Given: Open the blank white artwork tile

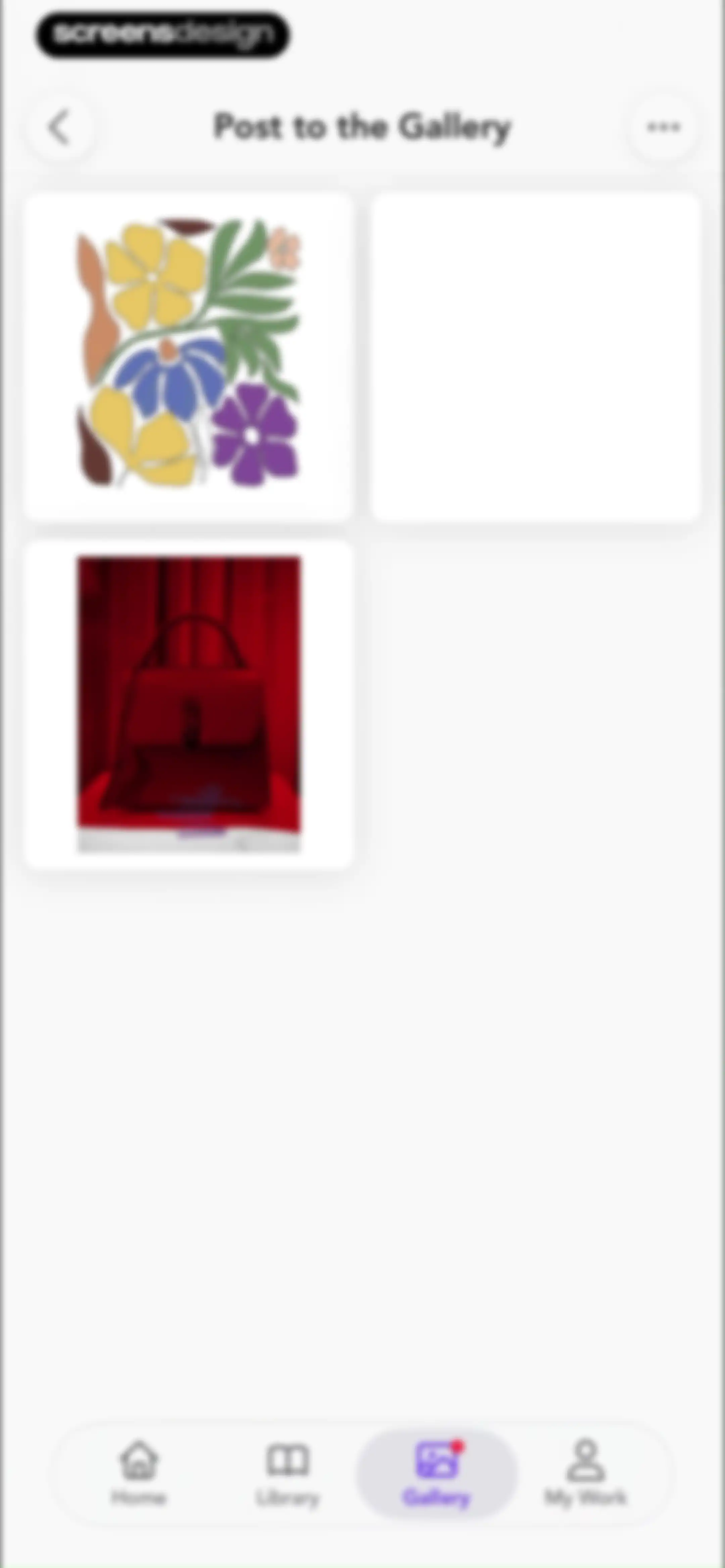Looking at the screenshot, I should tap(536, 357).
